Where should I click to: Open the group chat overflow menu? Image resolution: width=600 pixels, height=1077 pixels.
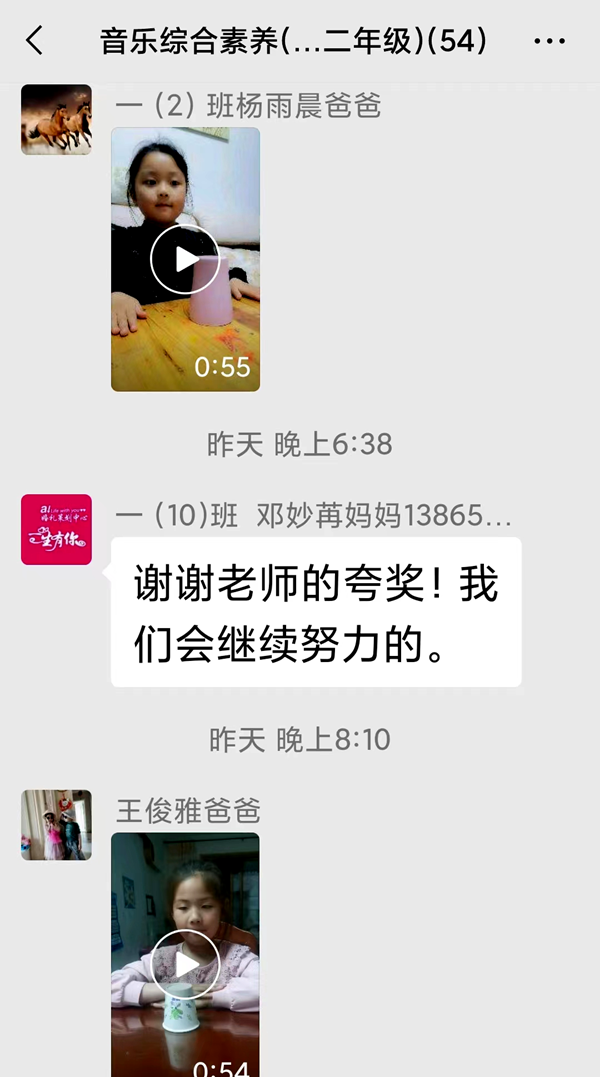549,41
